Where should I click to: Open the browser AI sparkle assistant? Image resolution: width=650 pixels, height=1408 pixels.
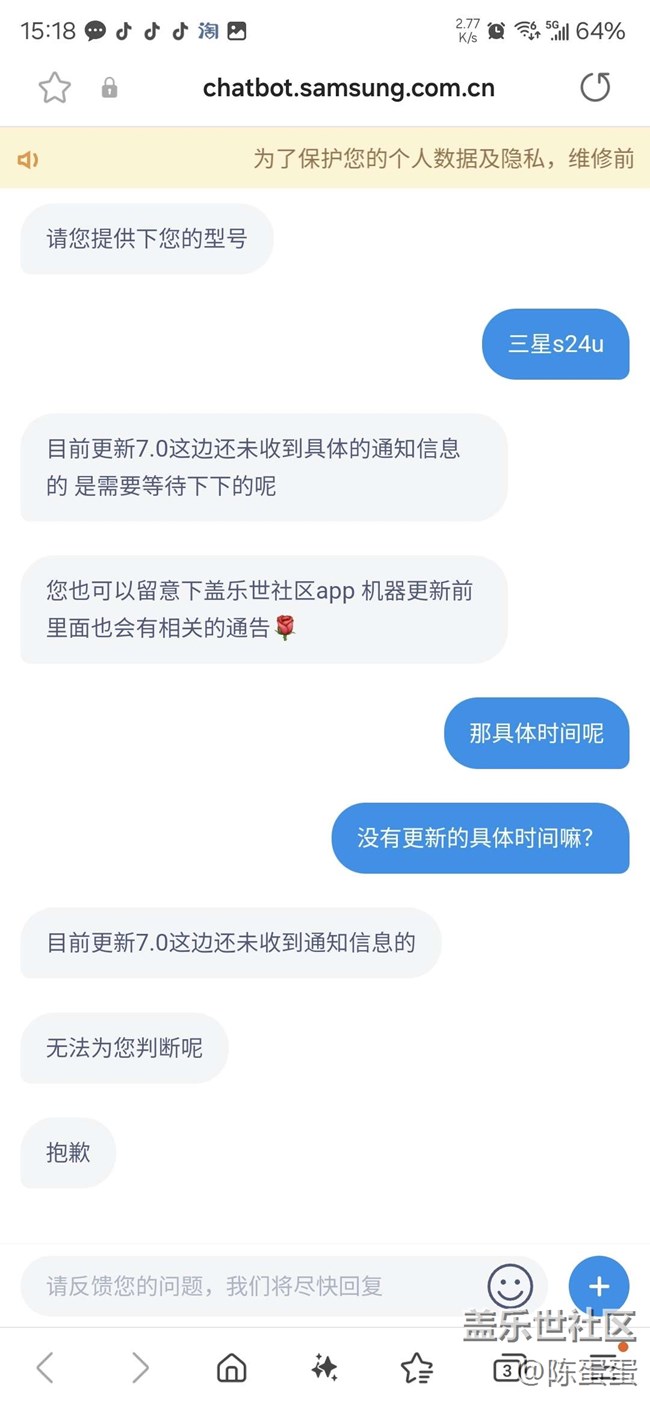tap(324, 1367)
